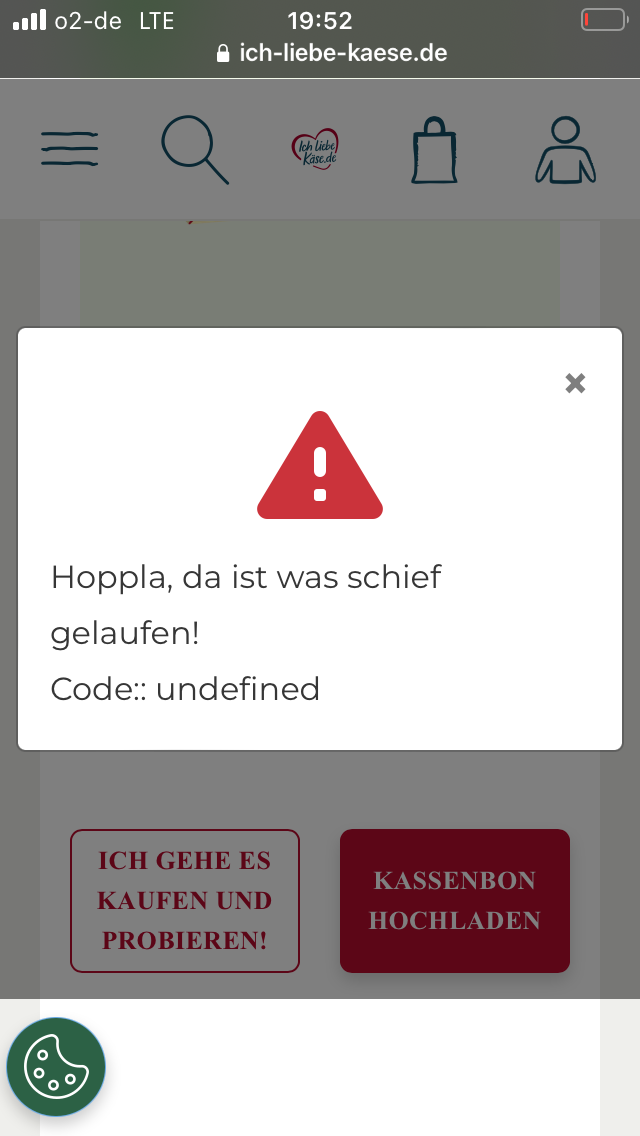Open the cookie settings button
This screenshot has width=640, height=1136.
56,1067
